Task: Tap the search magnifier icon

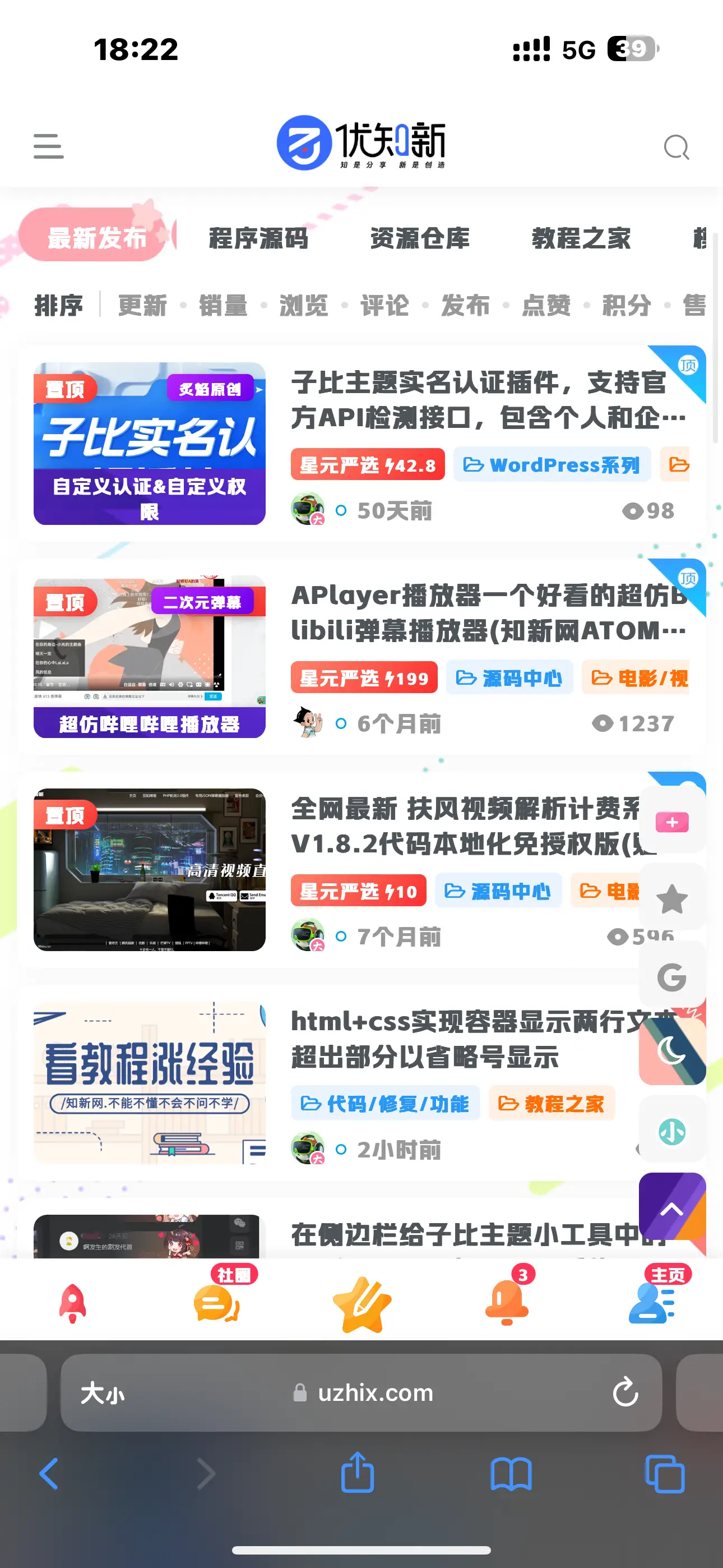Action: pos(675,147)
